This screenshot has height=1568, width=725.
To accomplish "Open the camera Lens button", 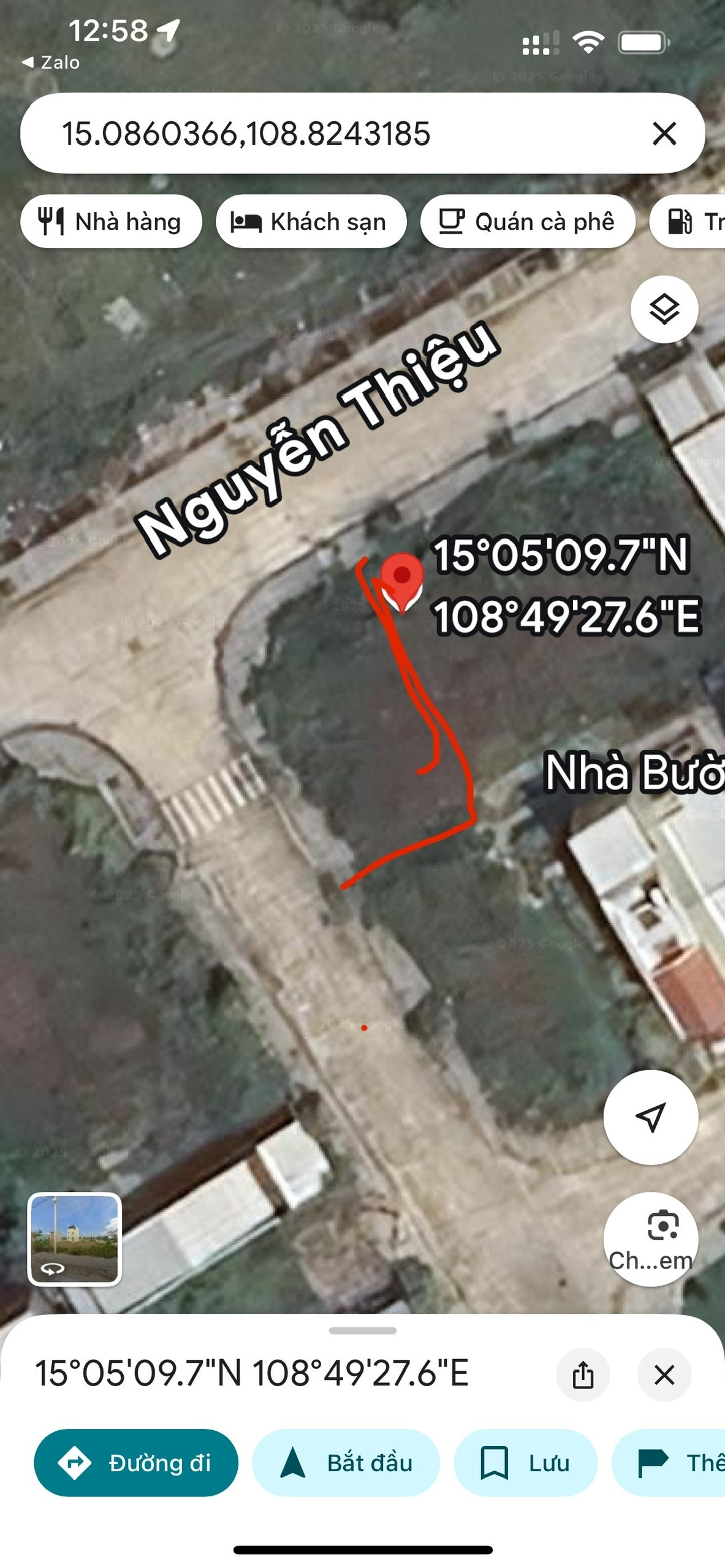I will [x=650, y=1238].
